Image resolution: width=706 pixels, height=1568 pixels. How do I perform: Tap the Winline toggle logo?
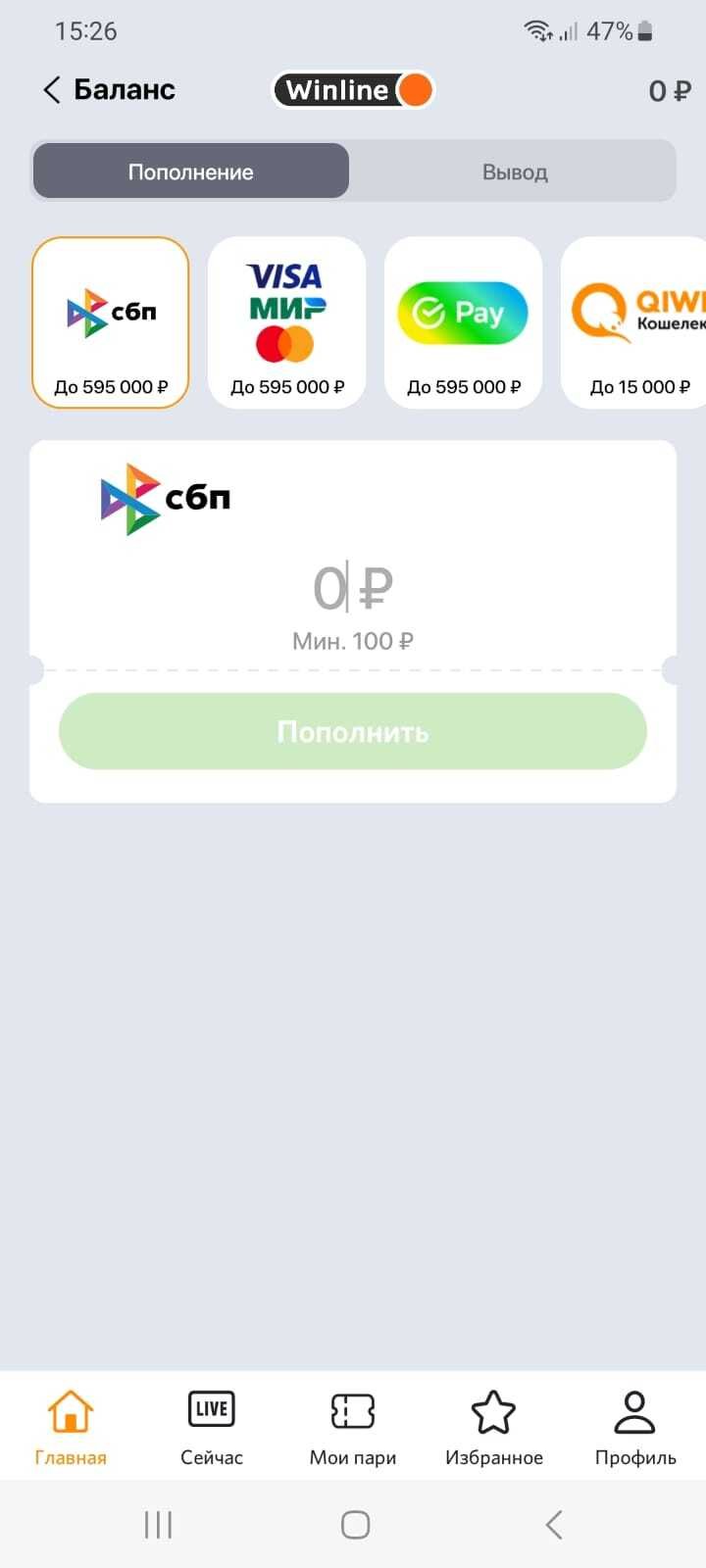[353, 90]
